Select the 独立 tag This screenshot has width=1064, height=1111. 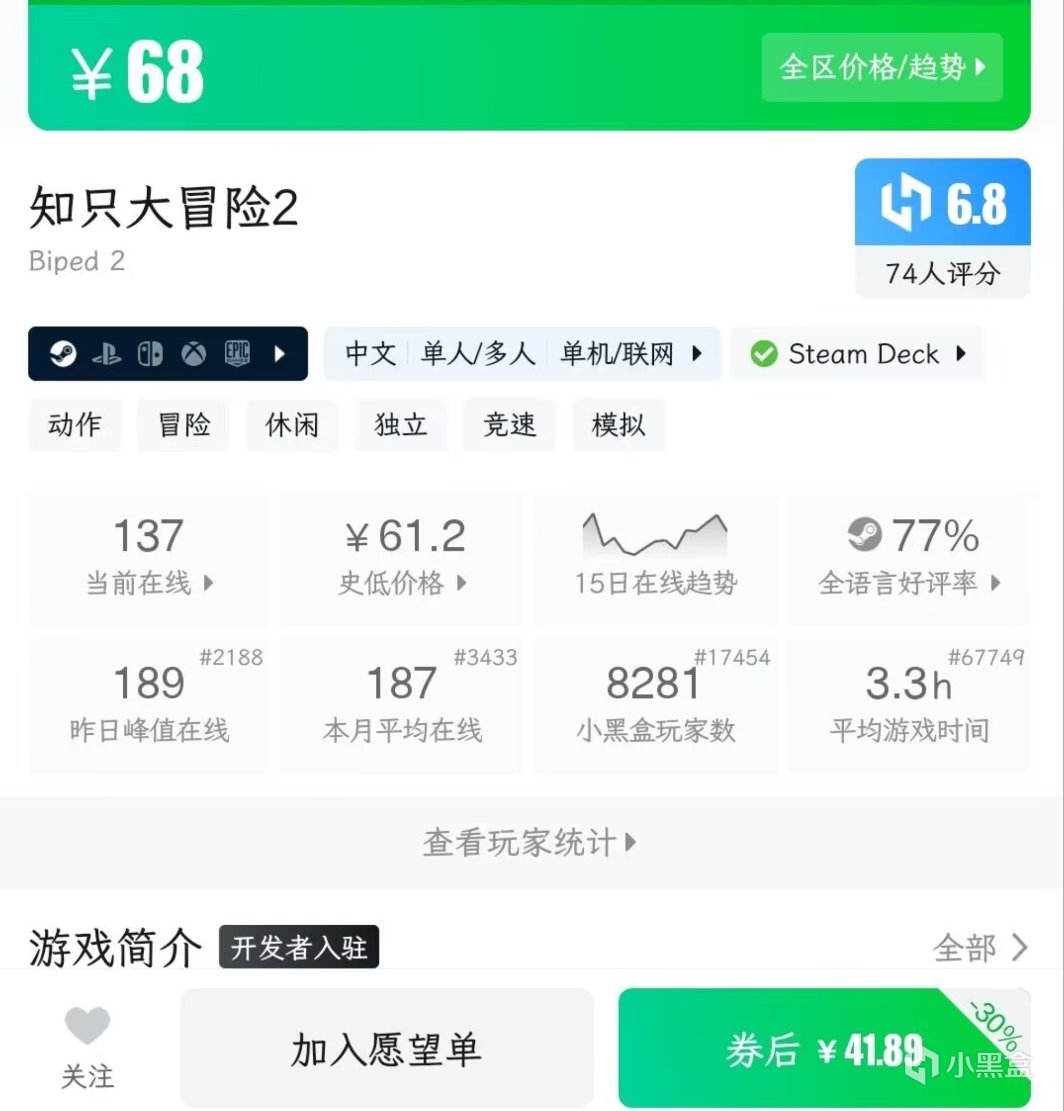tap(401, 425)
